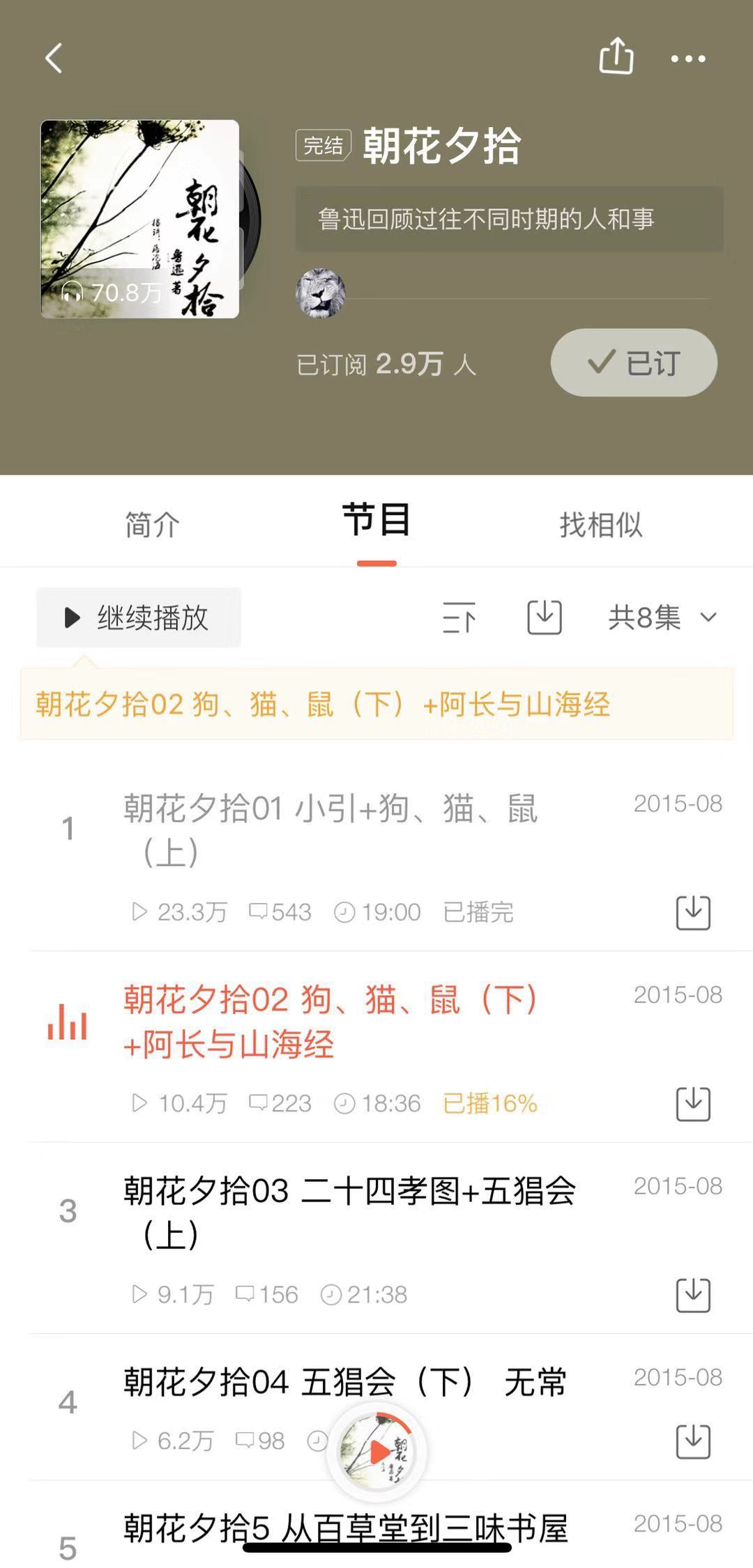
Task: Download episode 朝花夕拾01
Action: coord(693,913)
